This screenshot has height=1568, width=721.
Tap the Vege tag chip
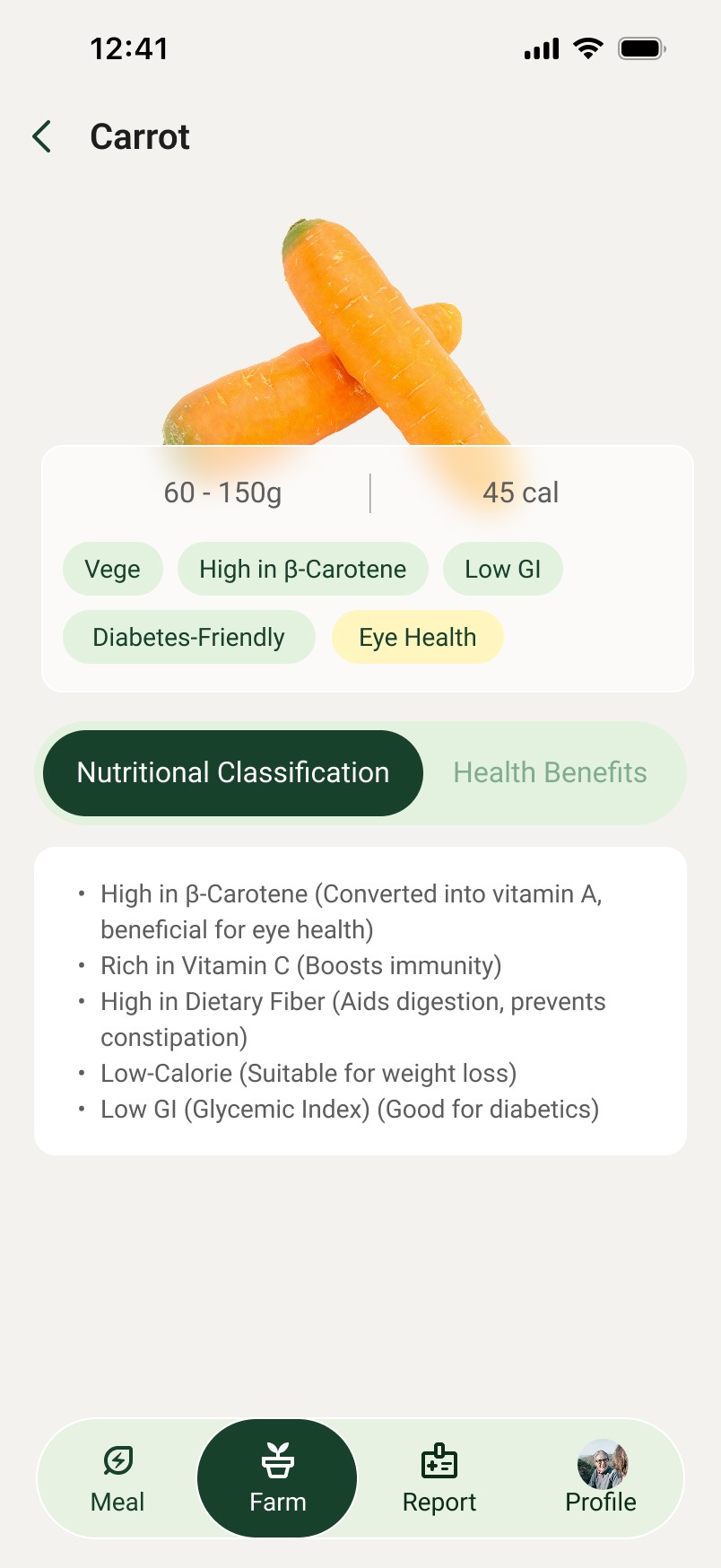[x=113, y=569]
